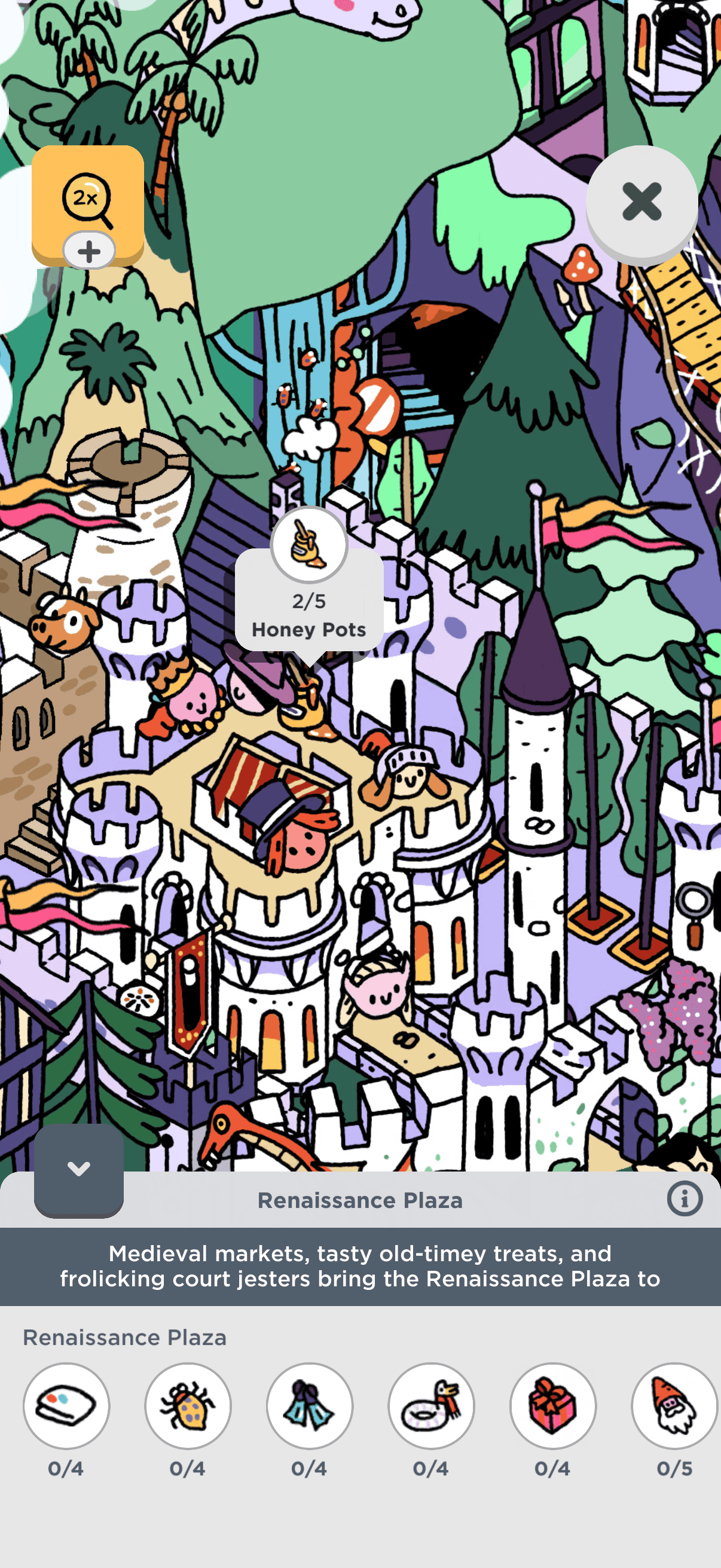The width and height of the screenshot is (721, 1568).
Task: Select the bearded gnome item
Action: click(674, 1405)
